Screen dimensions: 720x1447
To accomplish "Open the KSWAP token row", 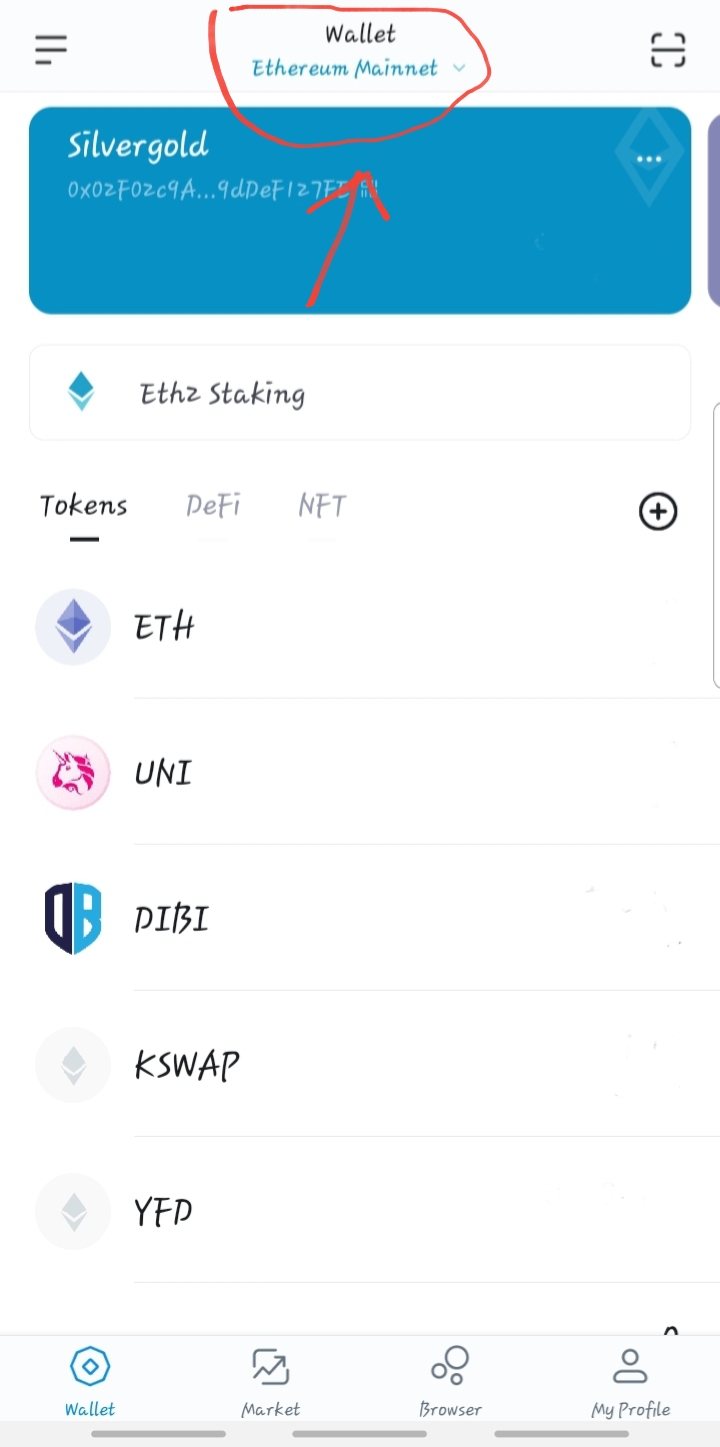I will pos(360,1064).
